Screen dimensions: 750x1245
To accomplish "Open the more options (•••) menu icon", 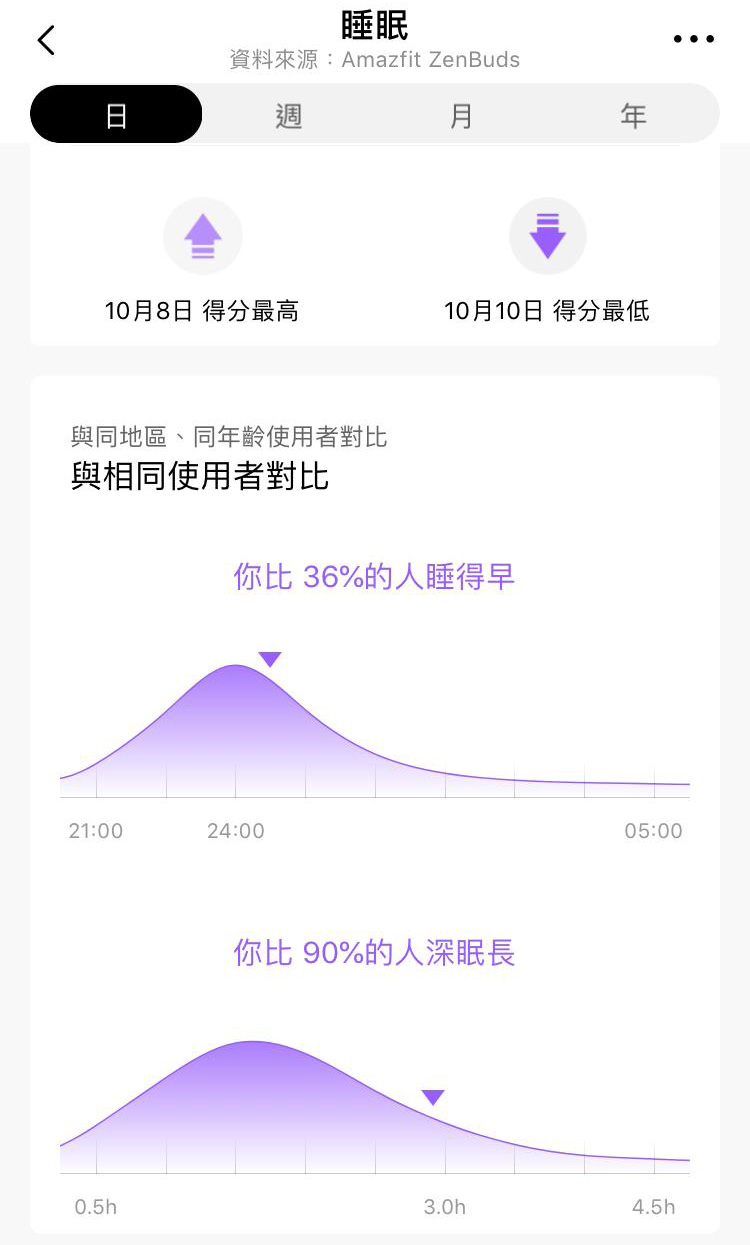I will (693, 39).
